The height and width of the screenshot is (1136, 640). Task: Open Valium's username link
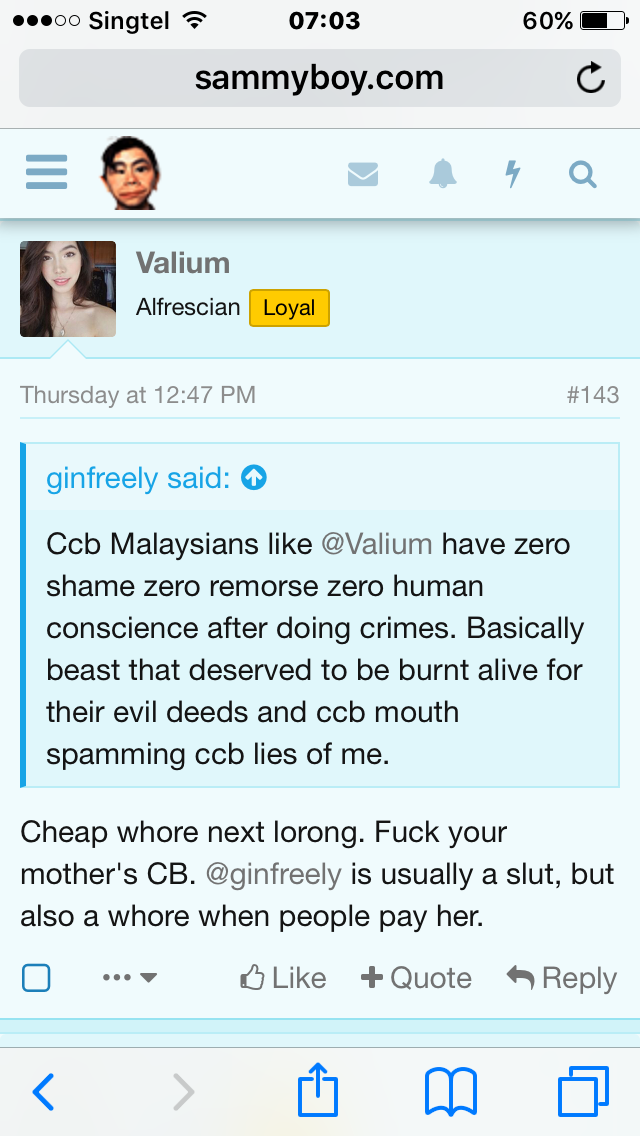pos(183,263)
